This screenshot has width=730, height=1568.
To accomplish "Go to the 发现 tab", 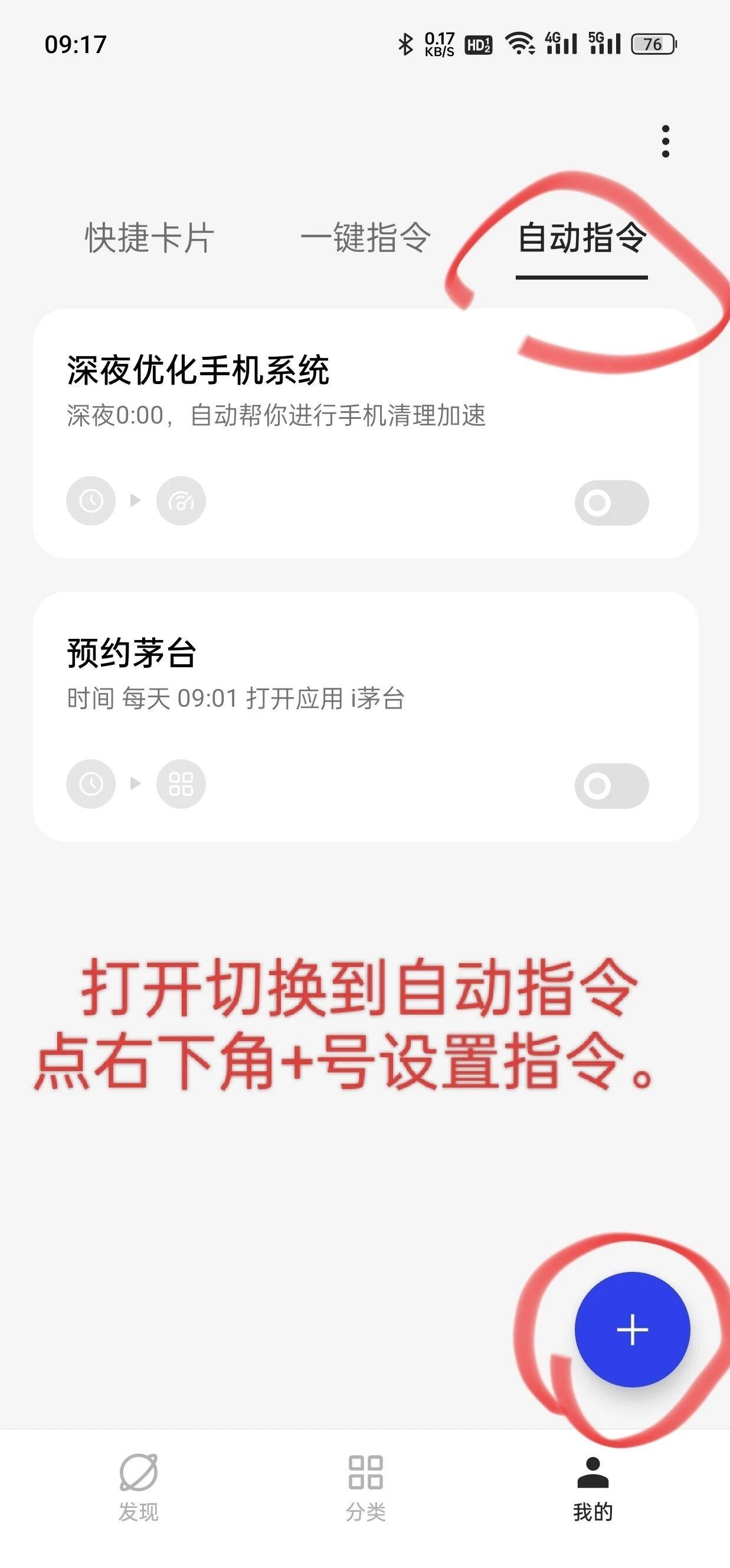I will point(139,1487).
